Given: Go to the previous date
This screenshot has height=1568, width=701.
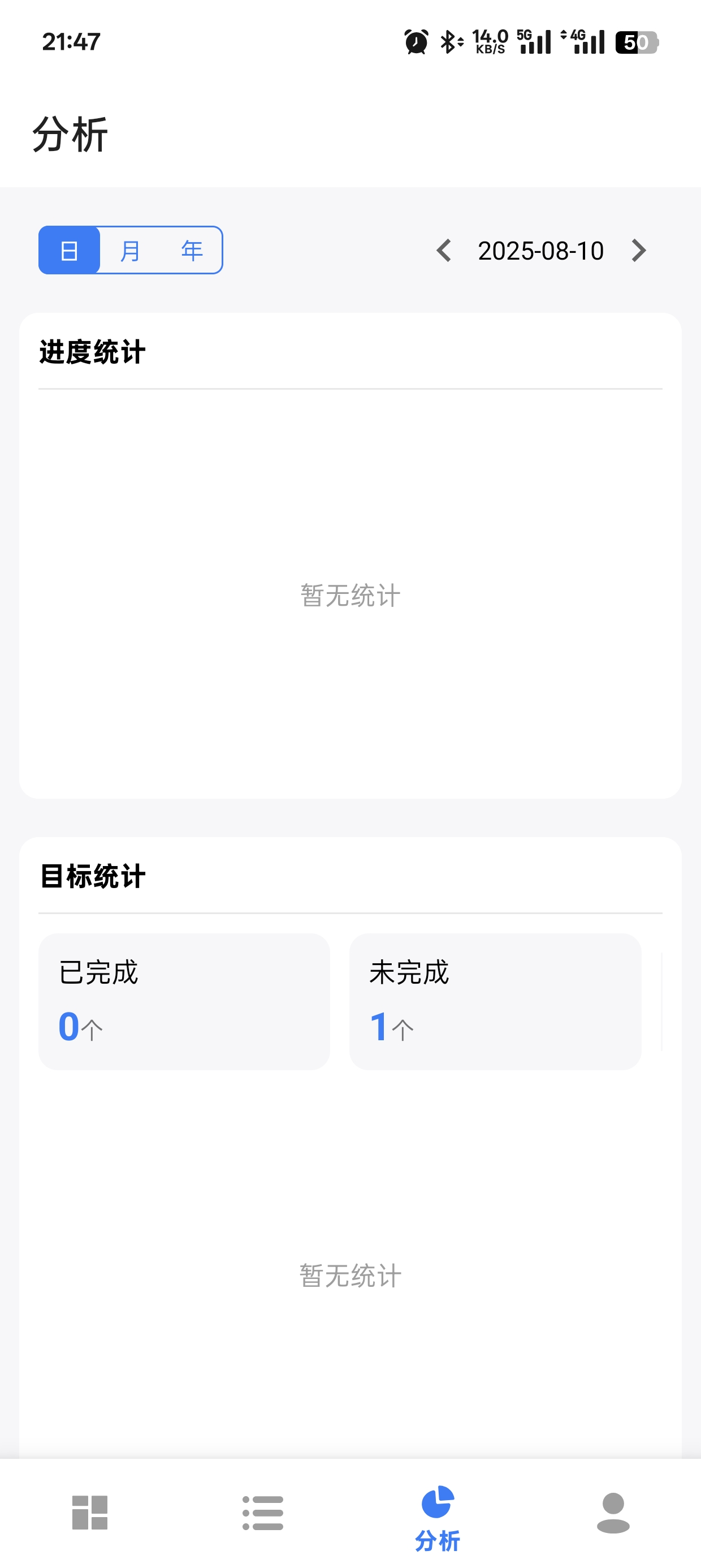Looking at the screenshot, I should [x=444, y=250].
